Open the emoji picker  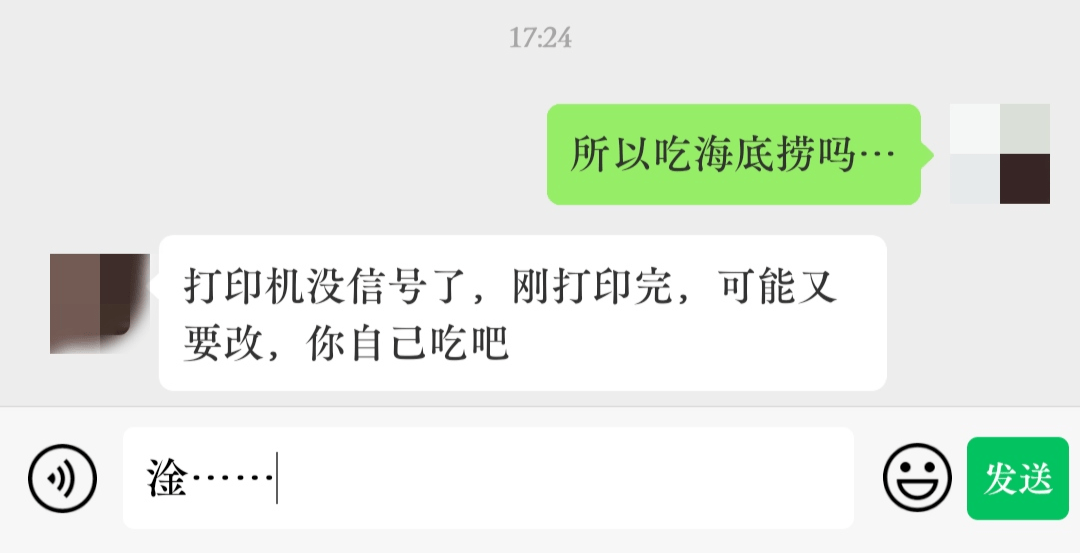tap(916, 478)
